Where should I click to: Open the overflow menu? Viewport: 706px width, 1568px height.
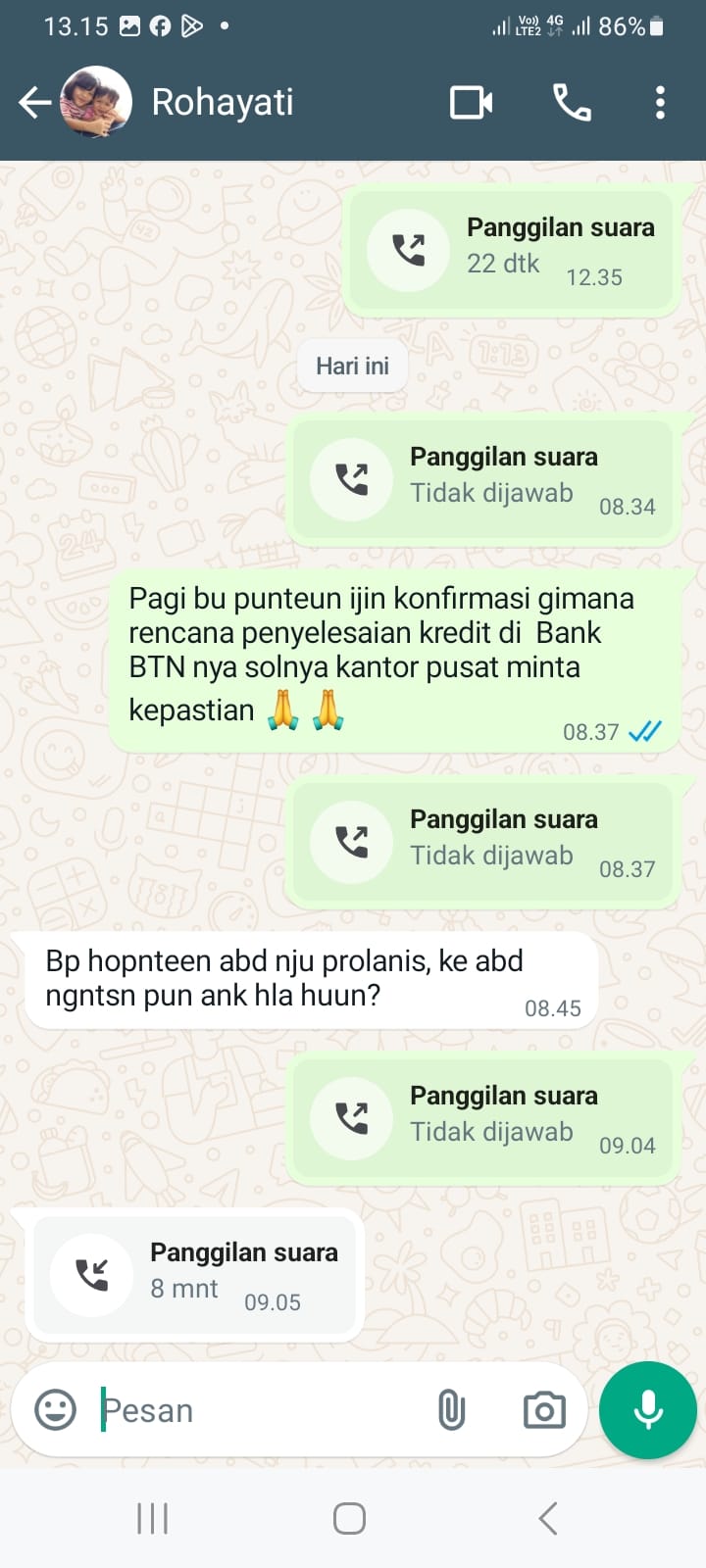pyautogui.click(x=660, y=102)
